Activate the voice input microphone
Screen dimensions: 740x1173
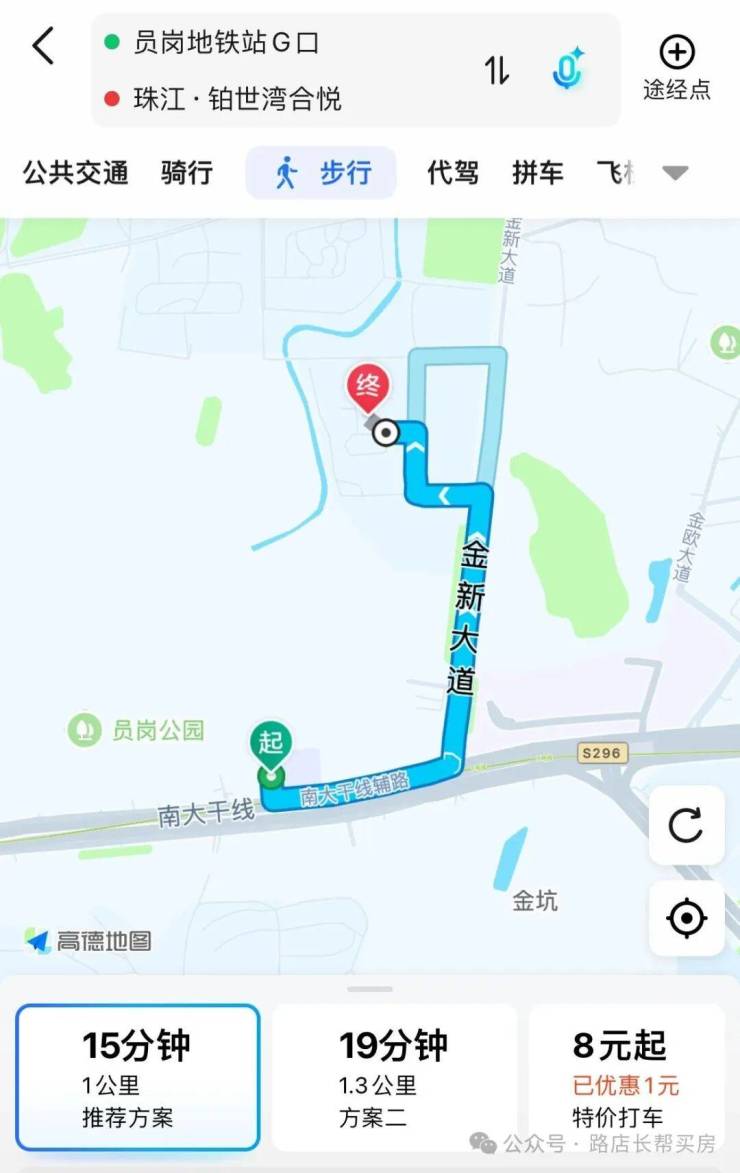click(x=569, y=70)
